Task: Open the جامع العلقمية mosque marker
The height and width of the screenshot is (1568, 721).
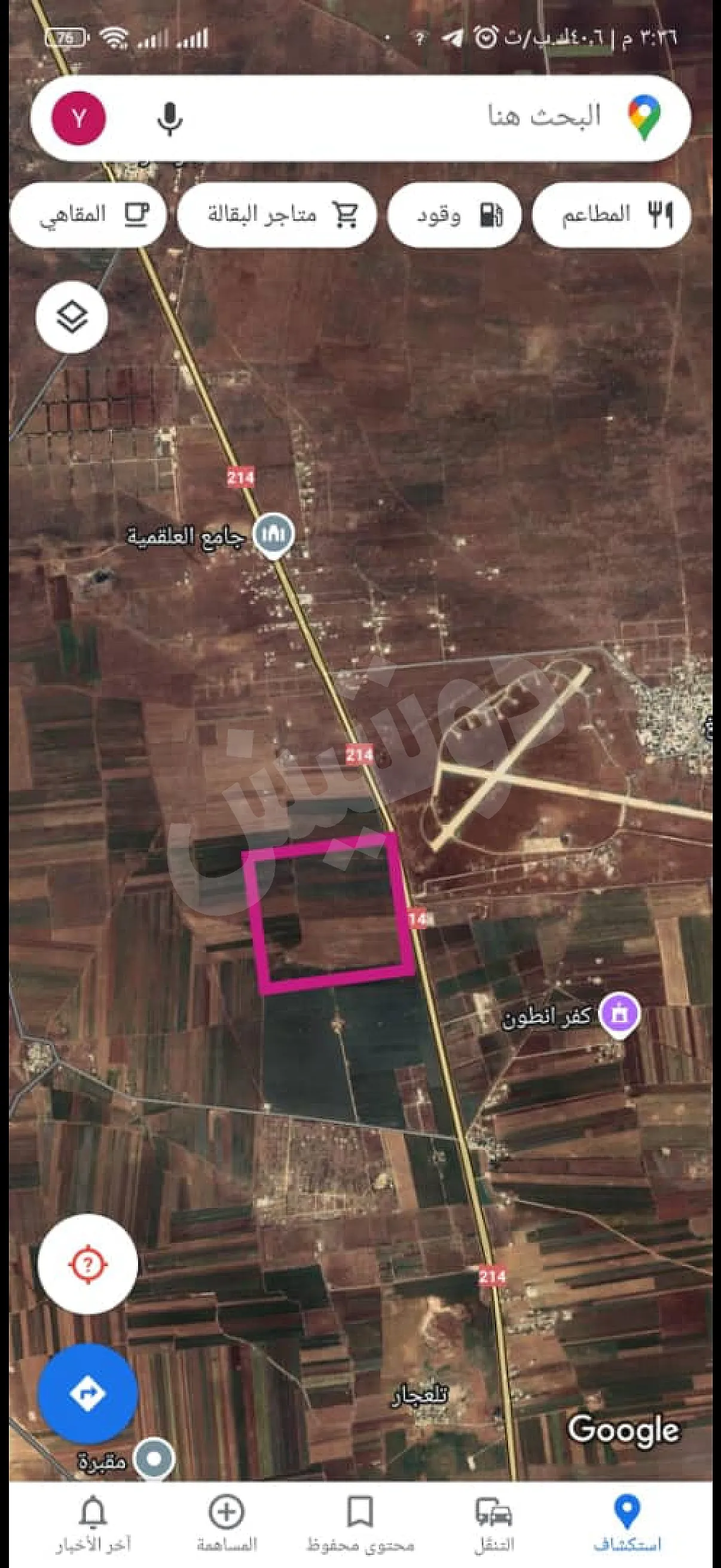Action: [274, 536]
